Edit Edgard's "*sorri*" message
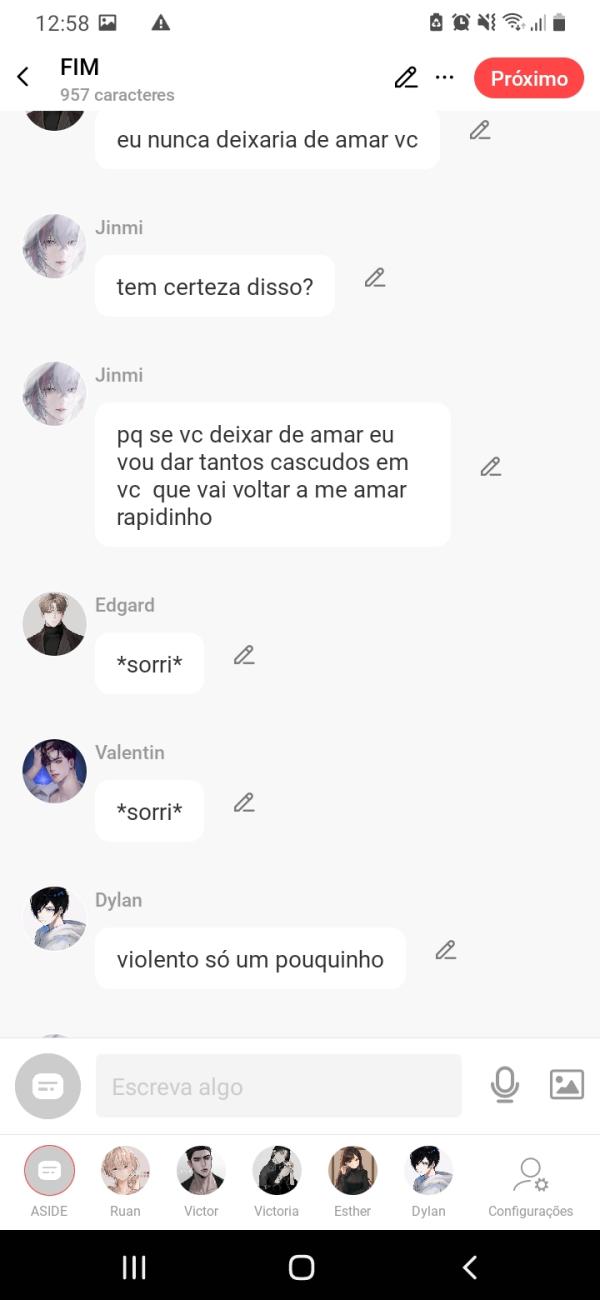600x1300 pixels. coord(244,655)
